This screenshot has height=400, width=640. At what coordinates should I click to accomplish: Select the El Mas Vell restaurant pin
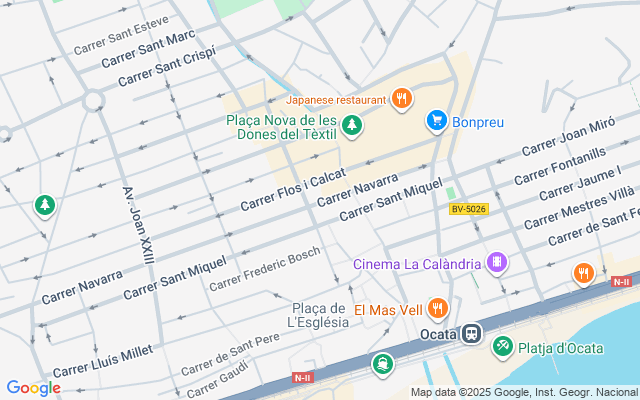click(436, 309)
